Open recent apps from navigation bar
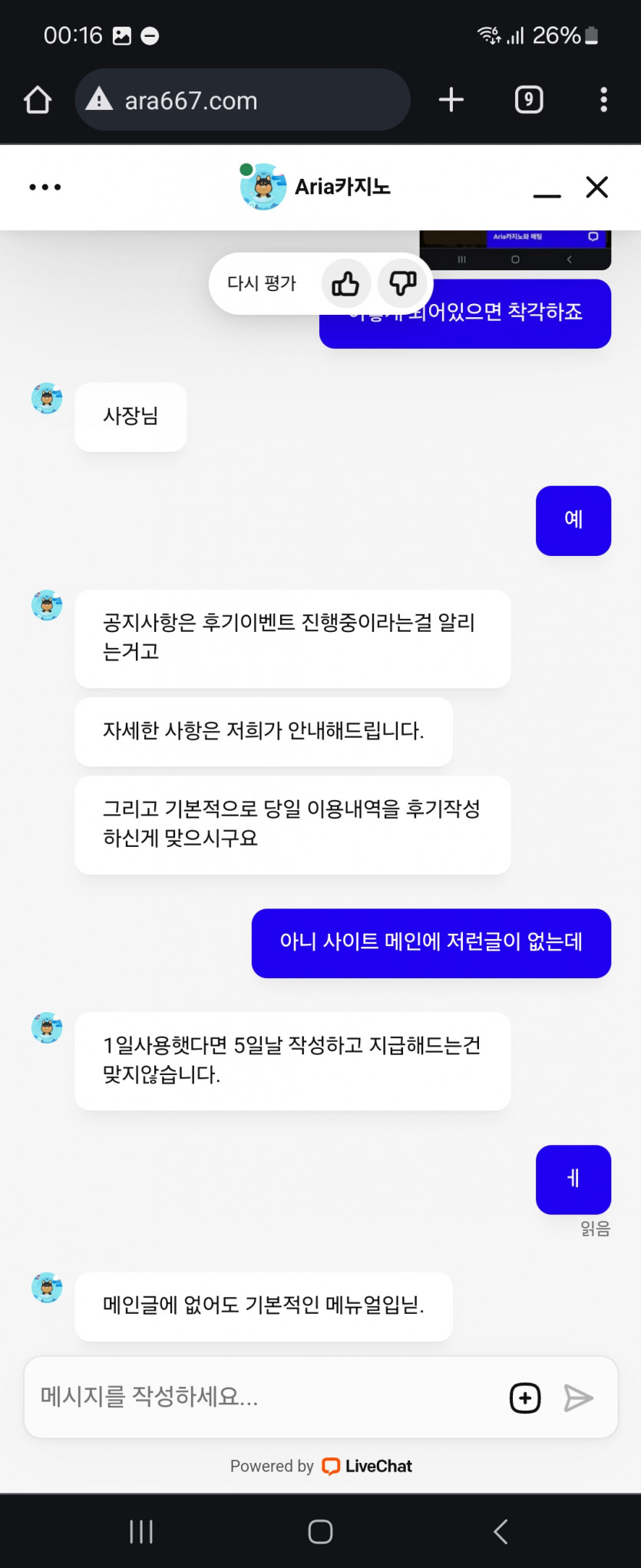The height and width of the screenshot is (1568, 641). [141, 1531]
